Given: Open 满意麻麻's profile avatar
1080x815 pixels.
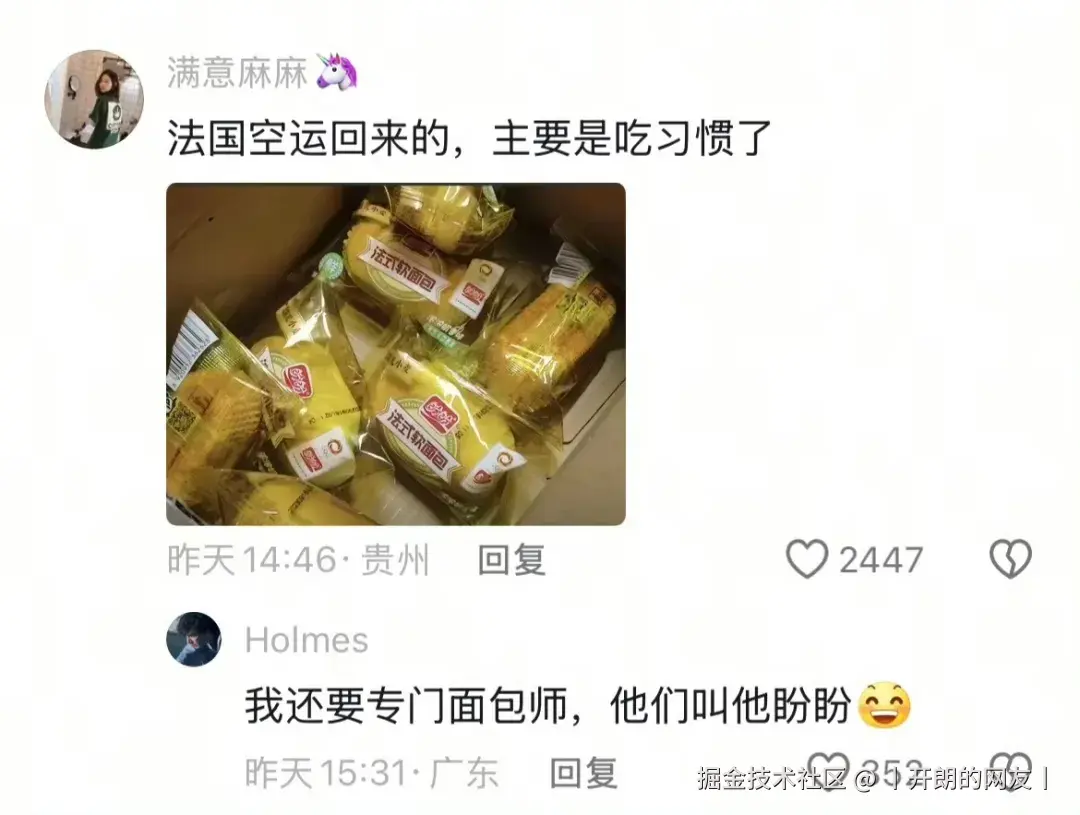Looking at the screenshot, I should click(94, 99).
